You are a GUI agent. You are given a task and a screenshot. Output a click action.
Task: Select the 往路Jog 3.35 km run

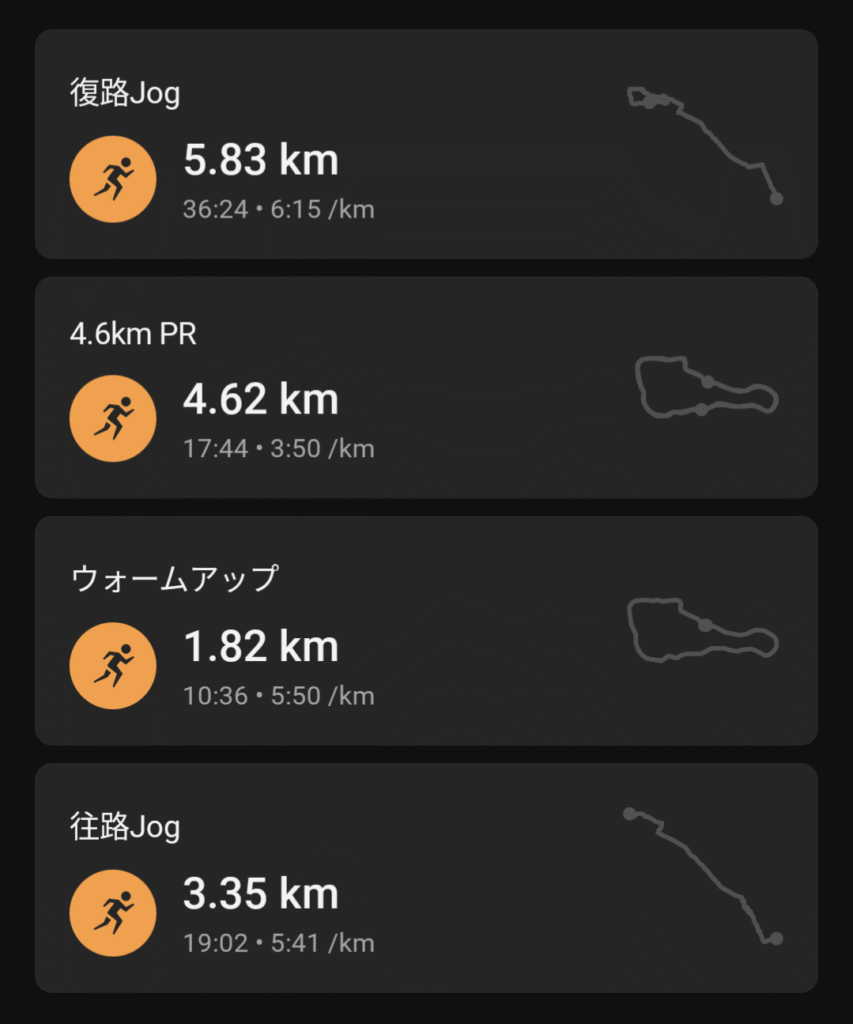click(x=426, y=877)
